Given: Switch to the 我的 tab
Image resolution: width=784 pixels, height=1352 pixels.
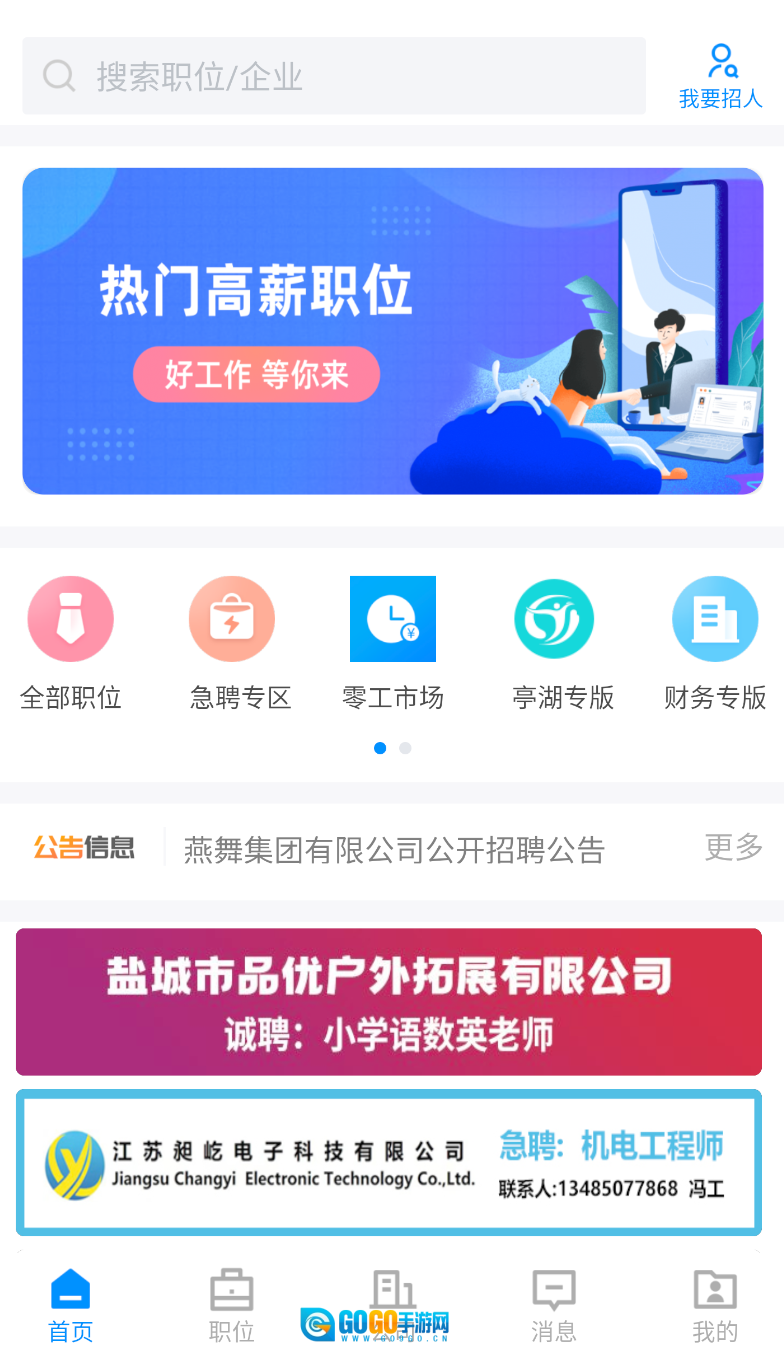Looking at the screenshot, I should coord(714,1305).
